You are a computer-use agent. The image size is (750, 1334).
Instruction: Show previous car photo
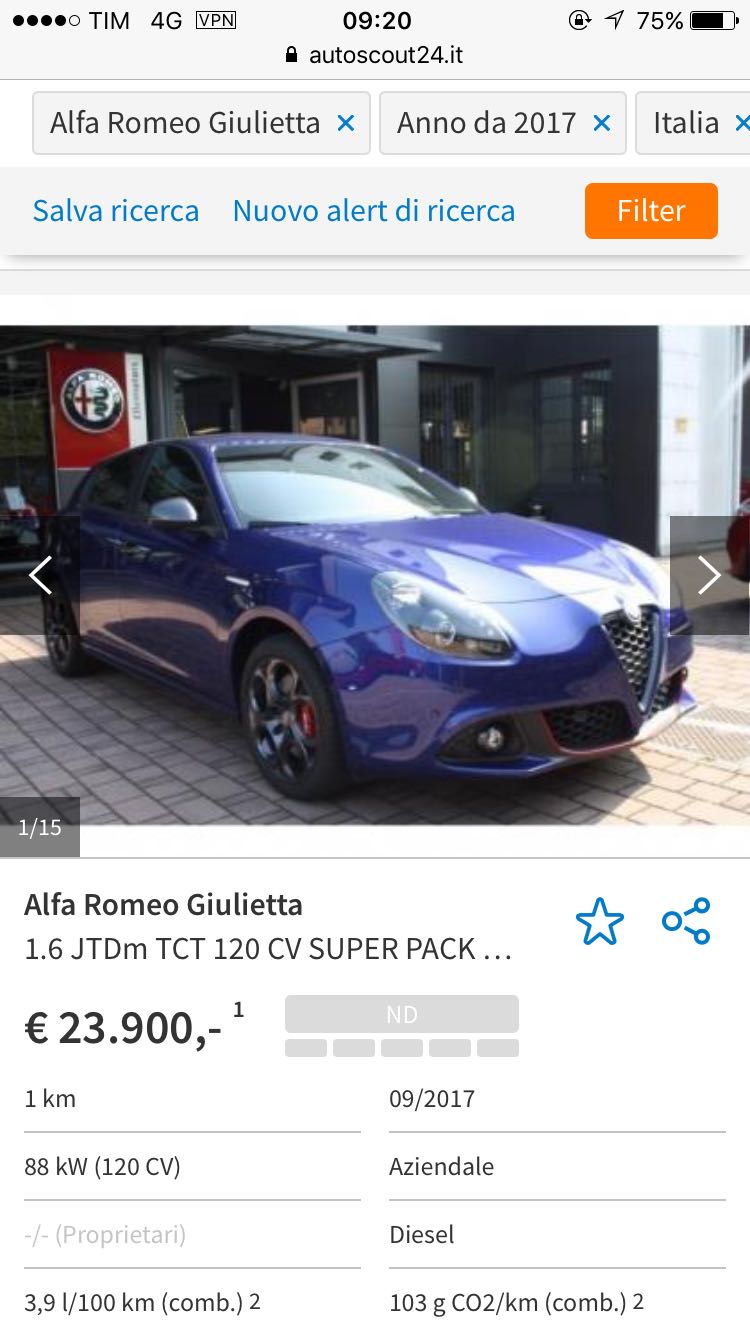(x=40, y=575)
